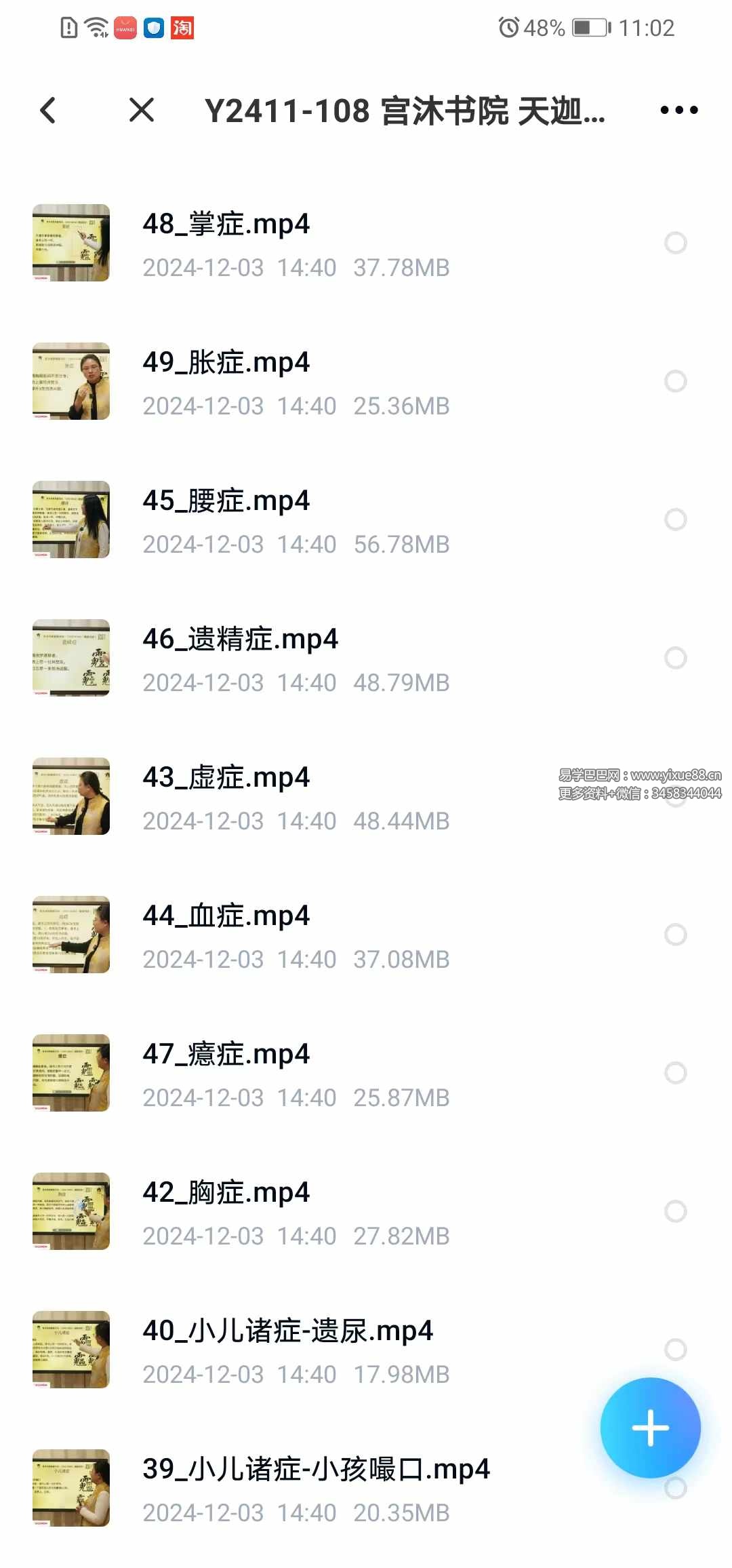Screen dimensions: 732x1568
Task: Open the file 43_虚症.mp4
Action: 226,778
